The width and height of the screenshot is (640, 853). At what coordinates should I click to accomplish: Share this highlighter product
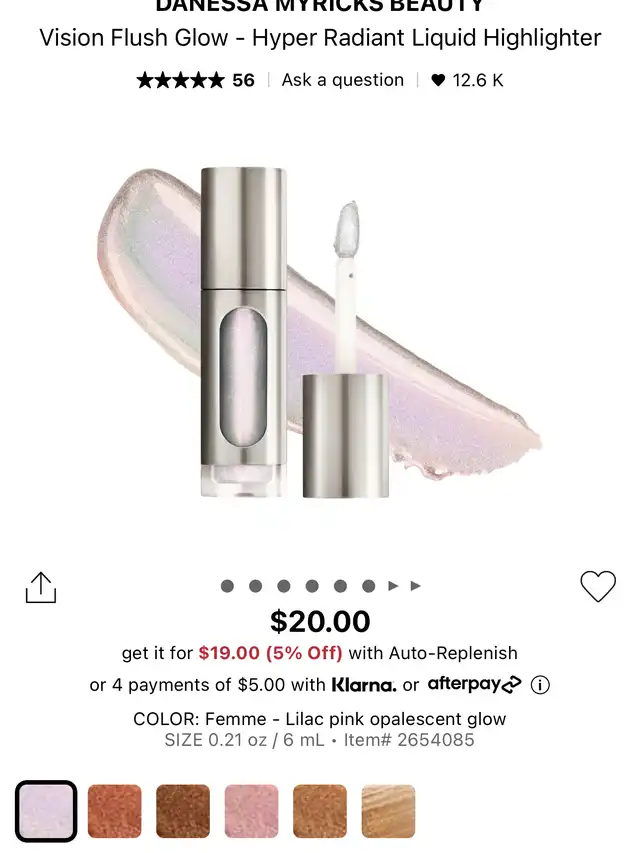41,587
